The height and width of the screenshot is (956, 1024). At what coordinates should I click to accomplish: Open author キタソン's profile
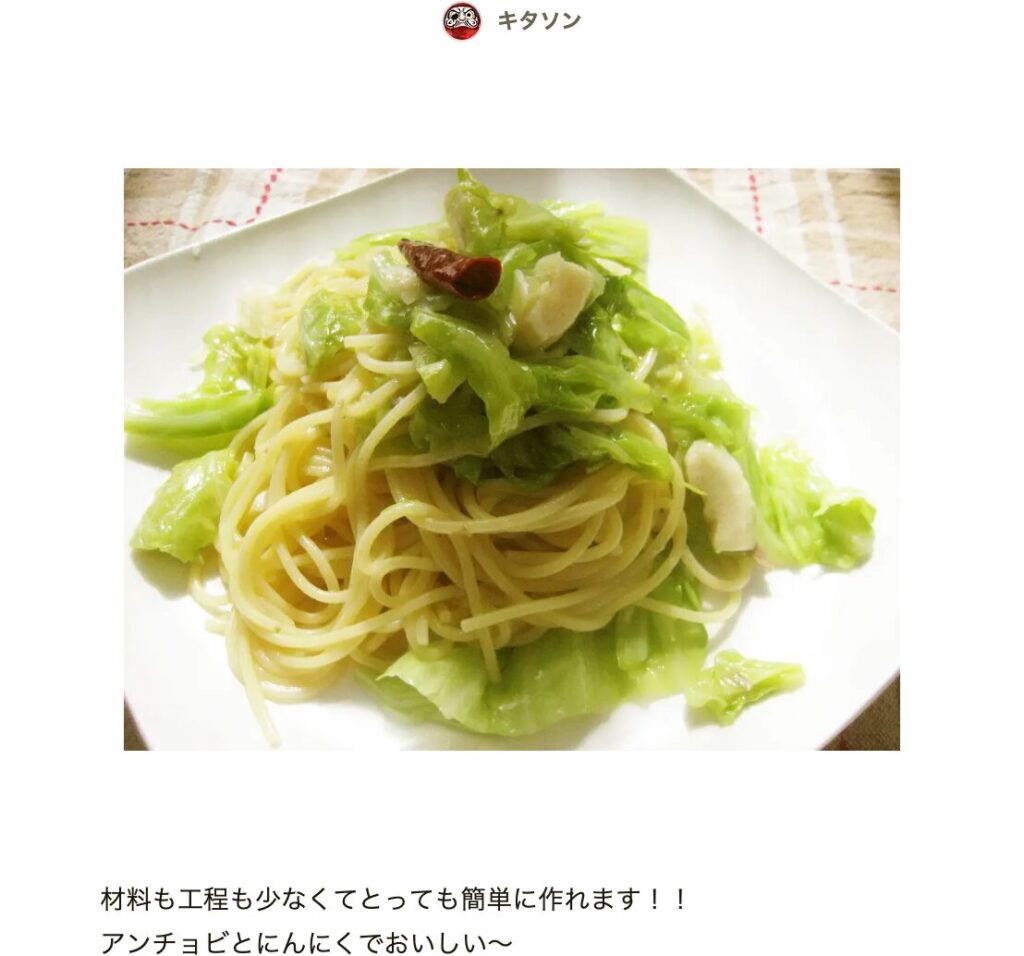point(537,21)
